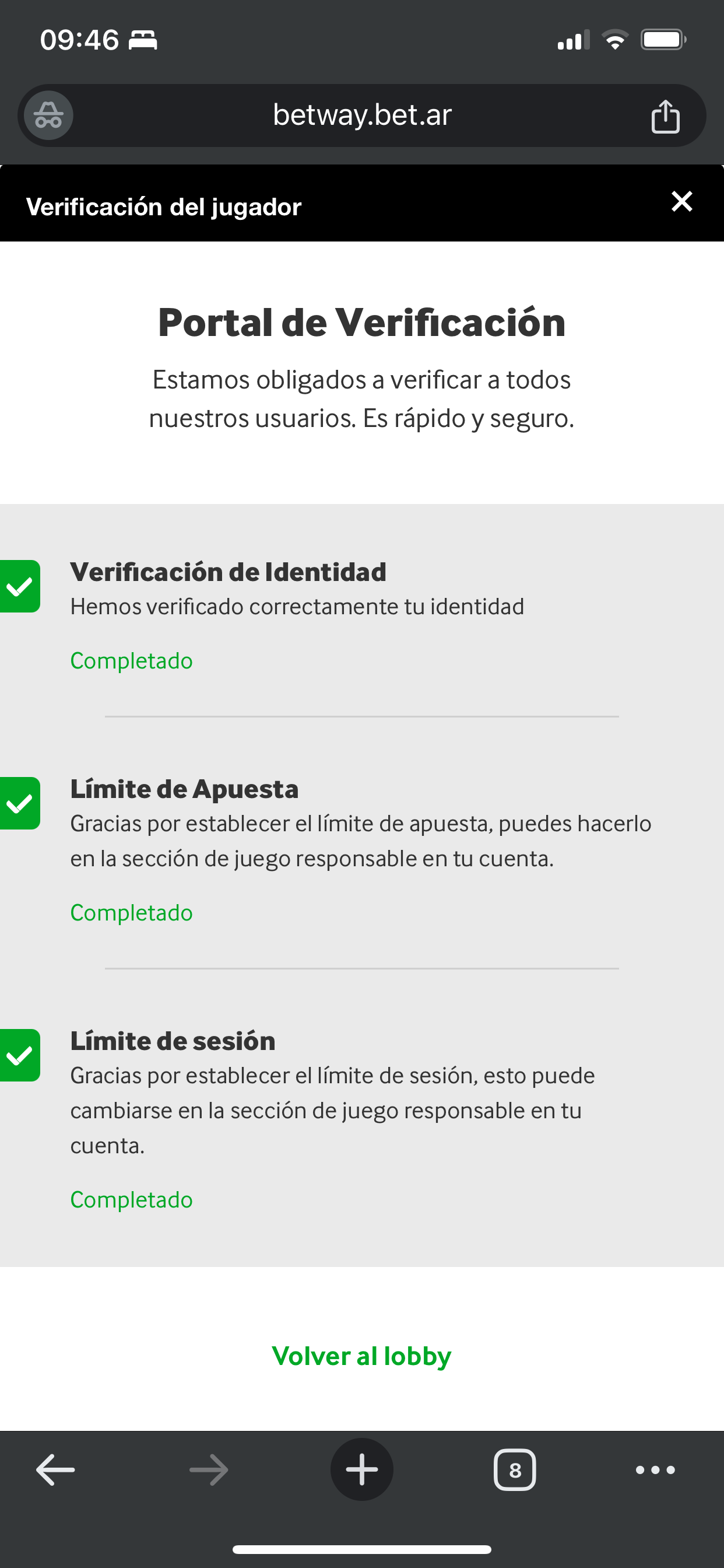Screen dimensions: 724x1568
Task: Tap the betway.bet.ar address bar
Action: point(361,115)
